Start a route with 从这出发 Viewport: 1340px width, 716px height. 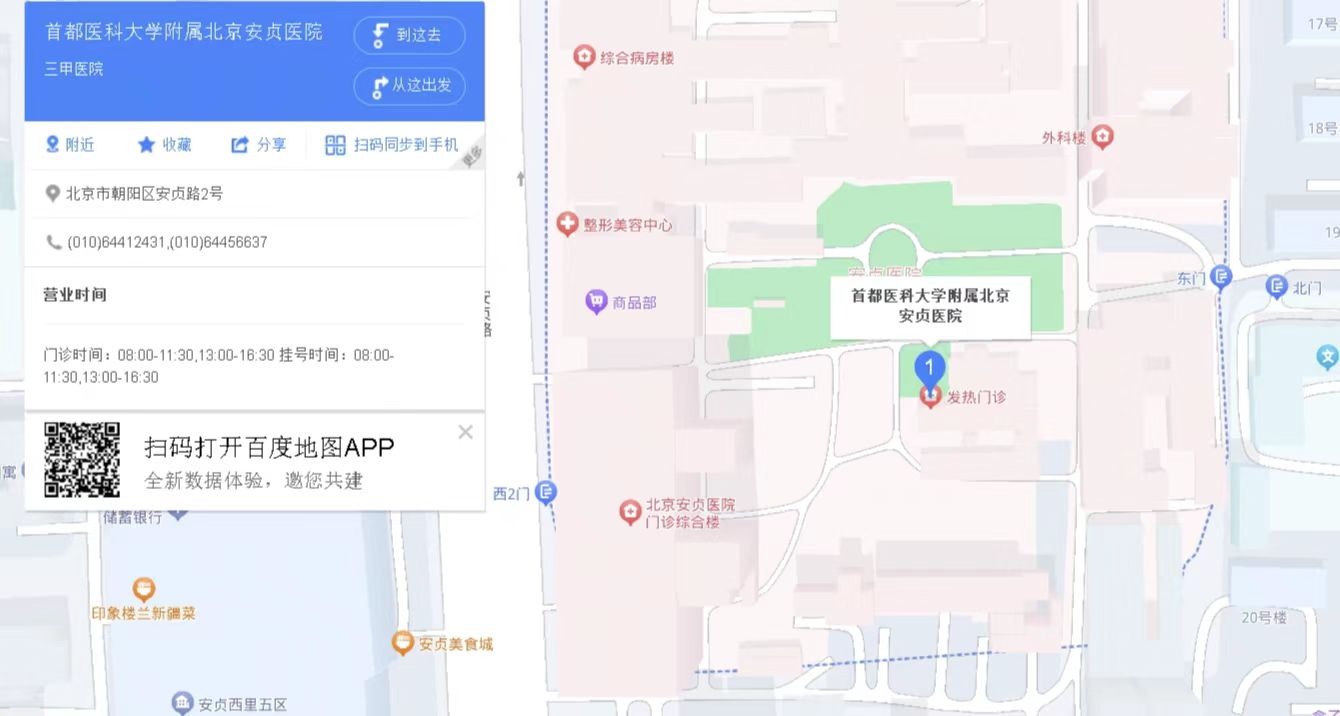click(409, 86)
